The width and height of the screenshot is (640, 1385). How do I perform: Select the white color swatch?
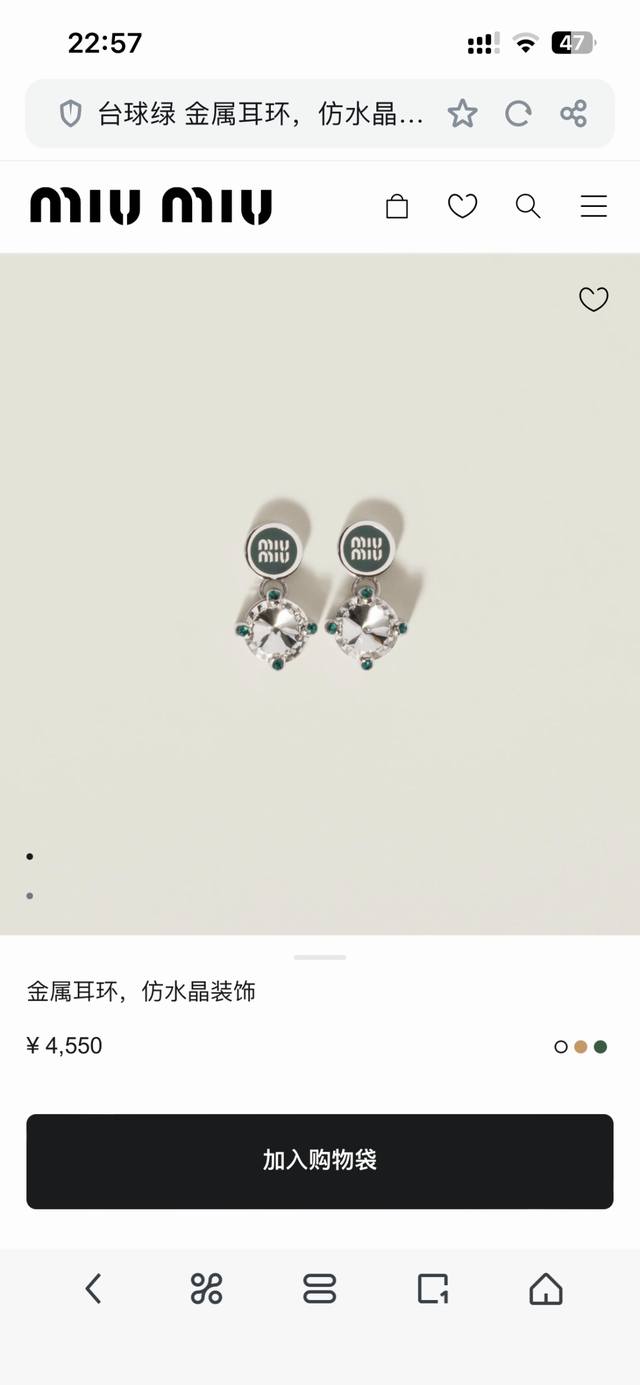pos(561,1047)
